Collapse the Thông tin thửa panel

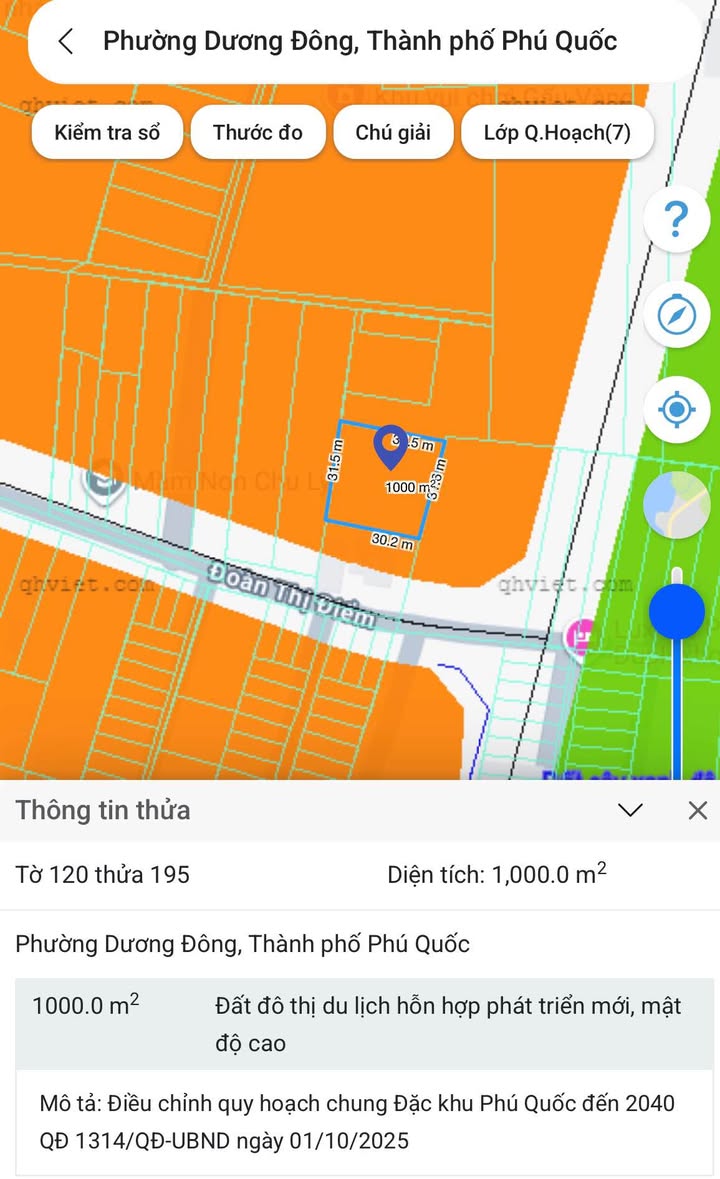pos(630,810)
